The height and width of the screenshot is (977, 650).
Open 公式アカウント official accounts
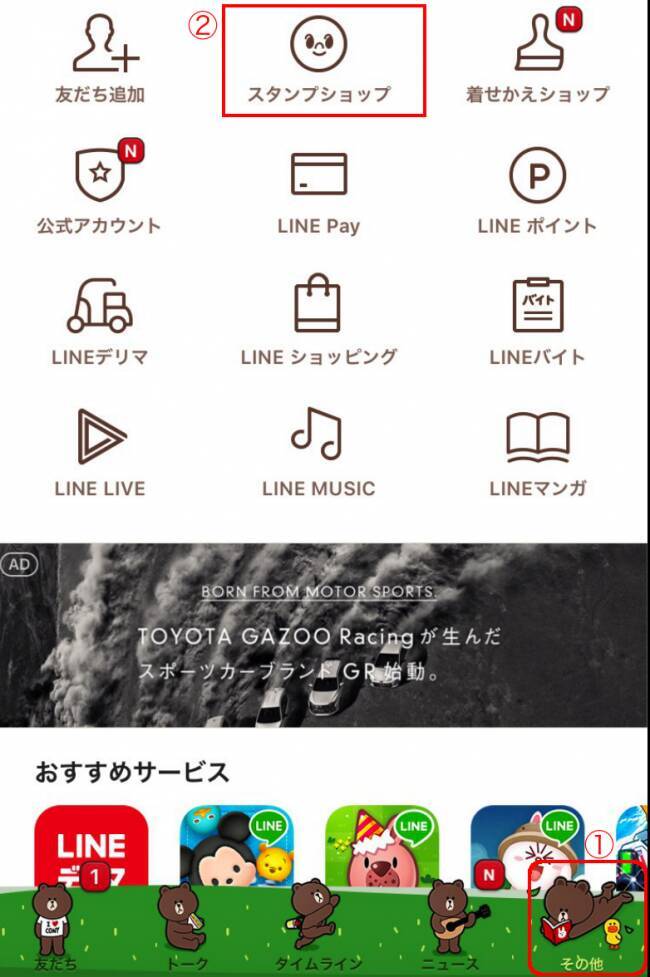[x=99, y=190]
